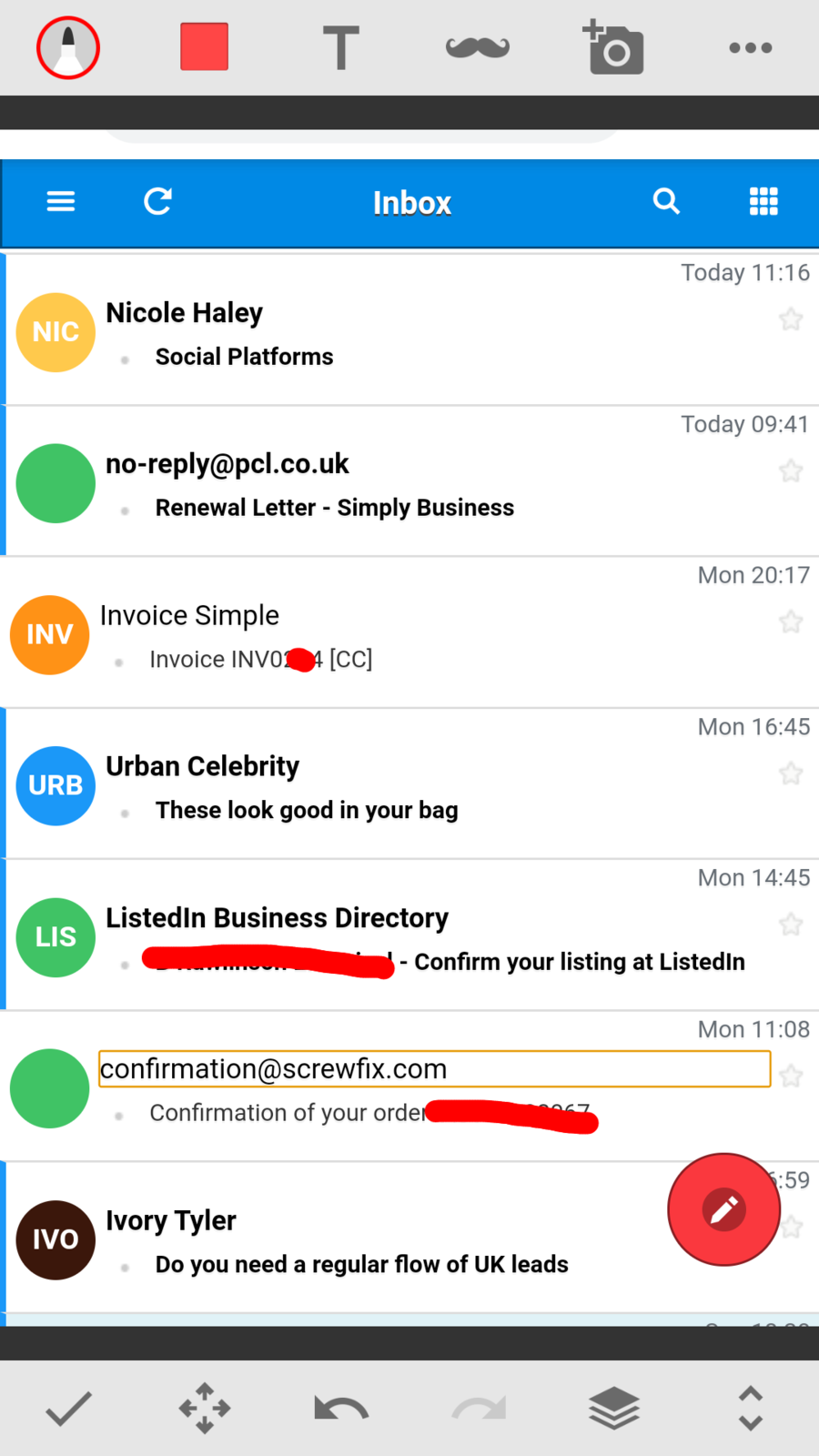The width and height of the screenshot is (819, 1456).
Task: Tap the up-down chevrons icon
Action: 751,1409
